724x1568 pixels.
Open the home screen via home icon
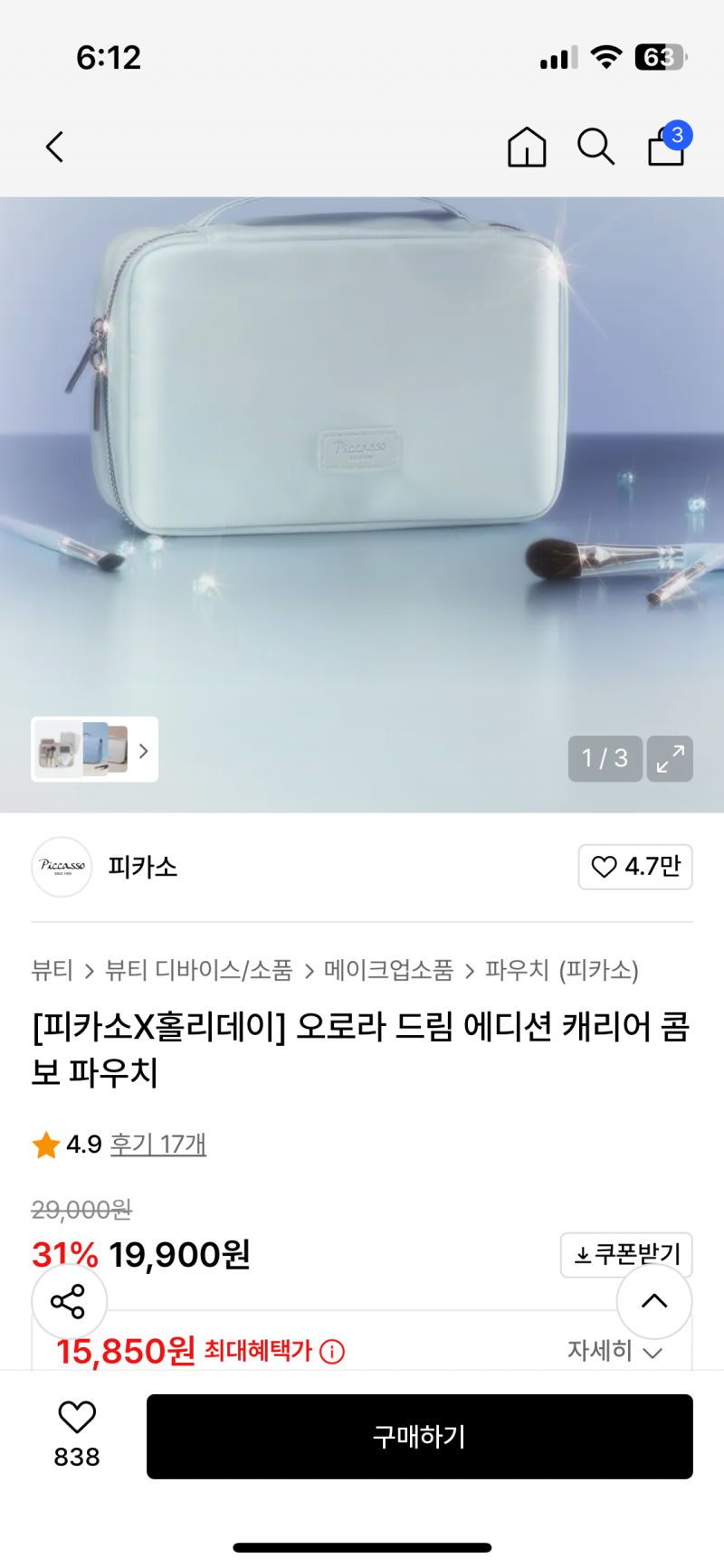(526, 147)
